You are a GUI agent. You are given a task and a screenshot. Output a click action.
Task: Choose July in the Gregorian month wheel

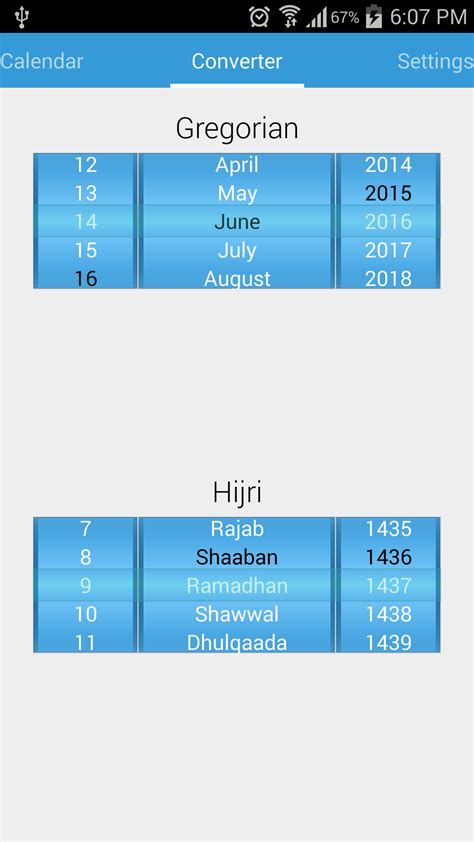(x=237, y=250)
